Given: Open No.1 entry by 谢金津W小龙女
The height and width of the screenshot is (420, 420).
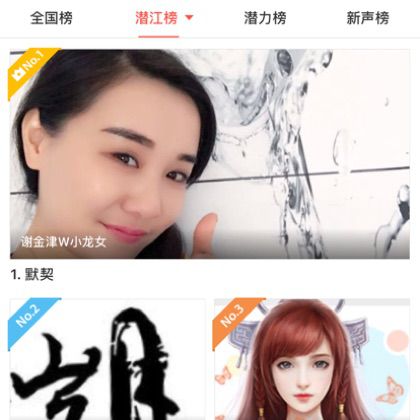Looking at the screenshot, I should [210, 154].
